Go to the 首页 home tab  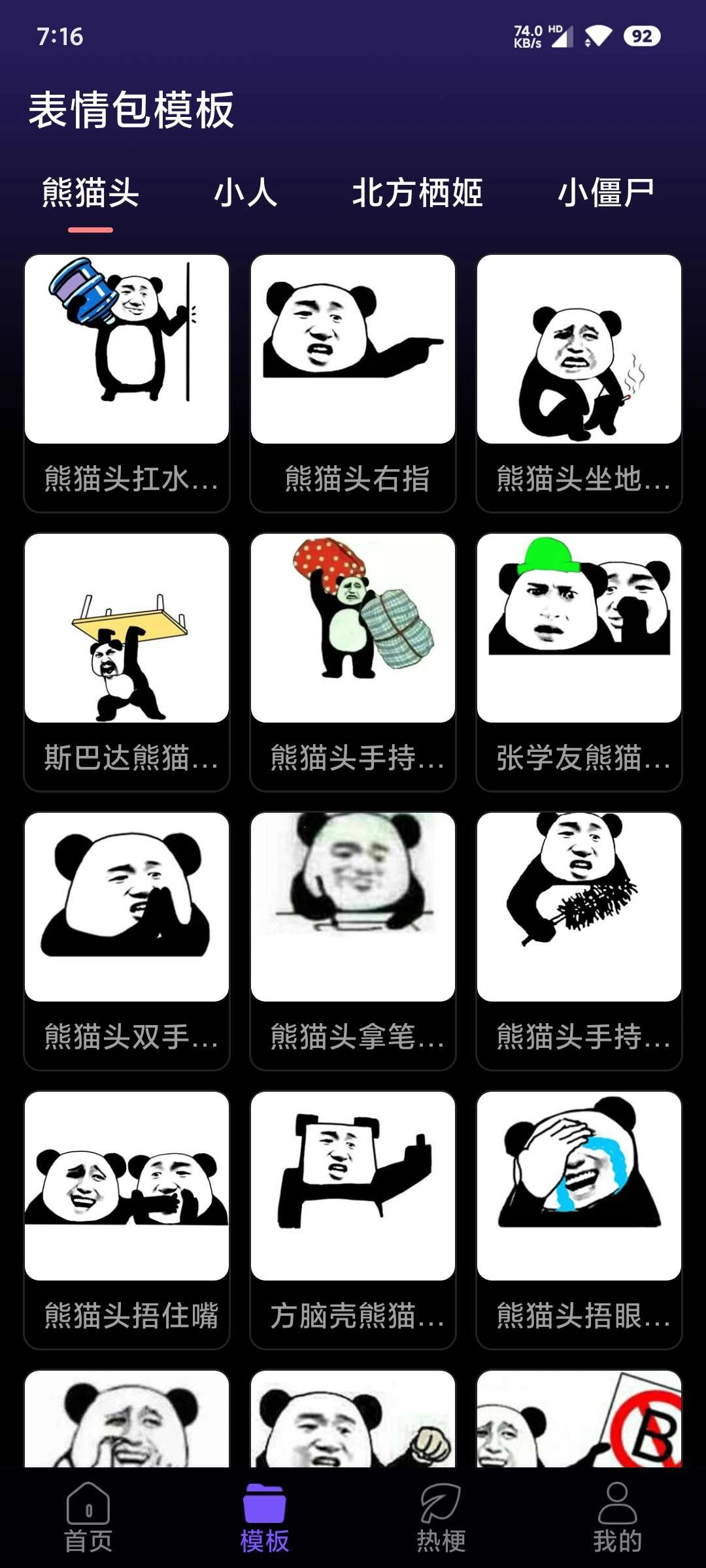coord(88,1517)
